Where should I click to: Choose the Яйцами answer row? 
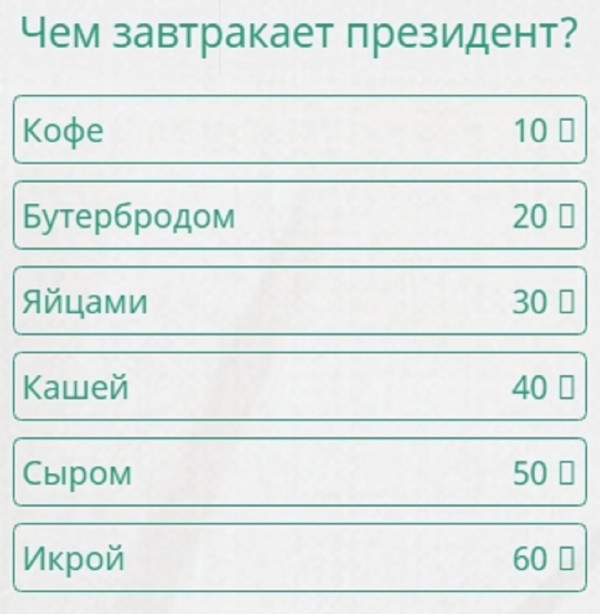(299, 301)
